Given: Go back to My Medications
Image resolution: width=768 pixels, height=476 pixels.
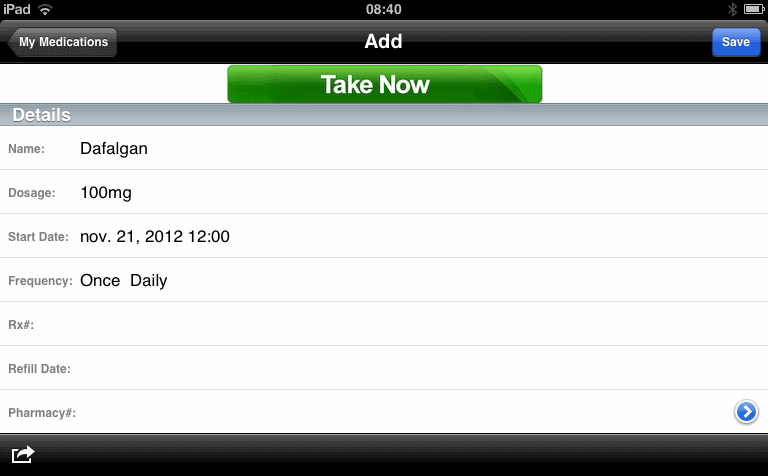Looking at the screenshot, I should 63,42.
